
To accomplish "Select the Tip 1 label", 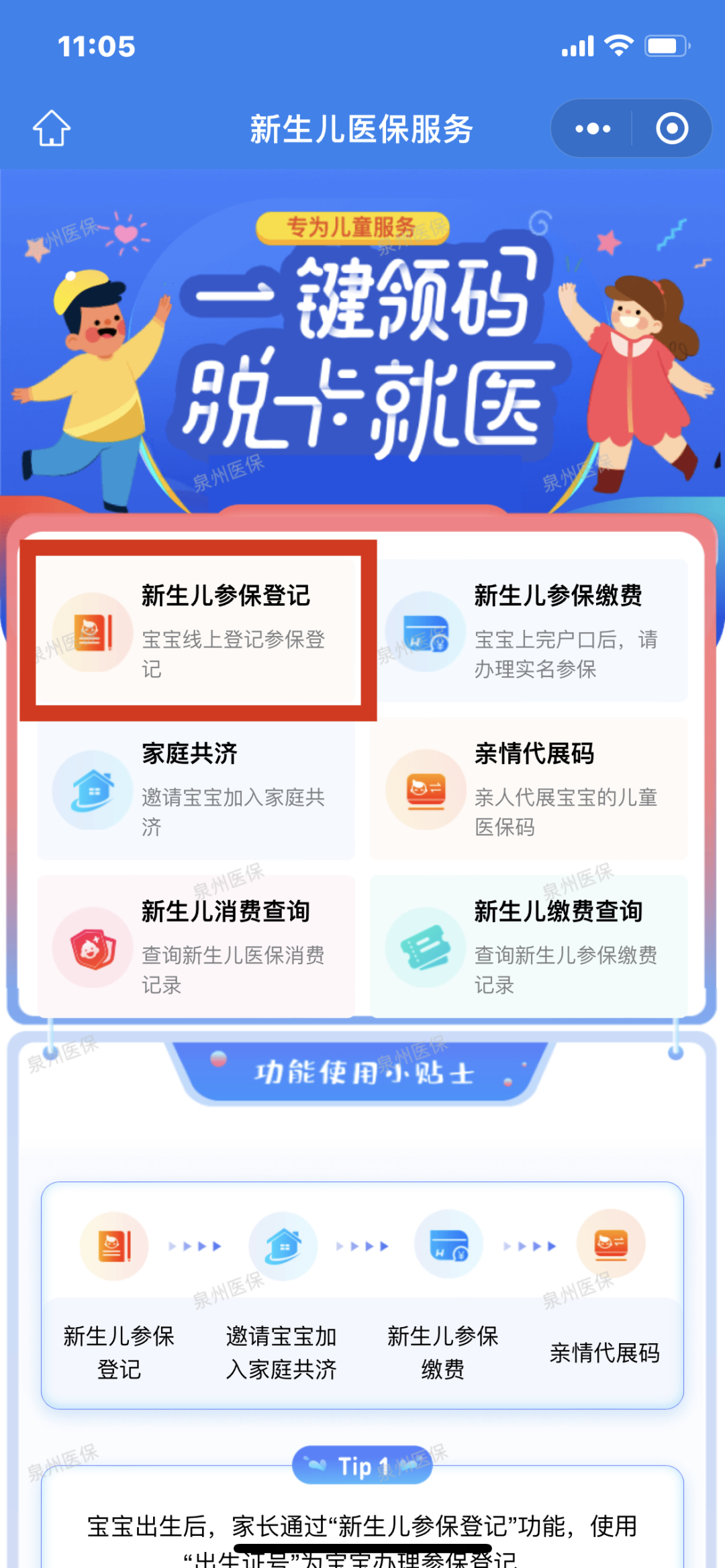I will coord(362,1466).
